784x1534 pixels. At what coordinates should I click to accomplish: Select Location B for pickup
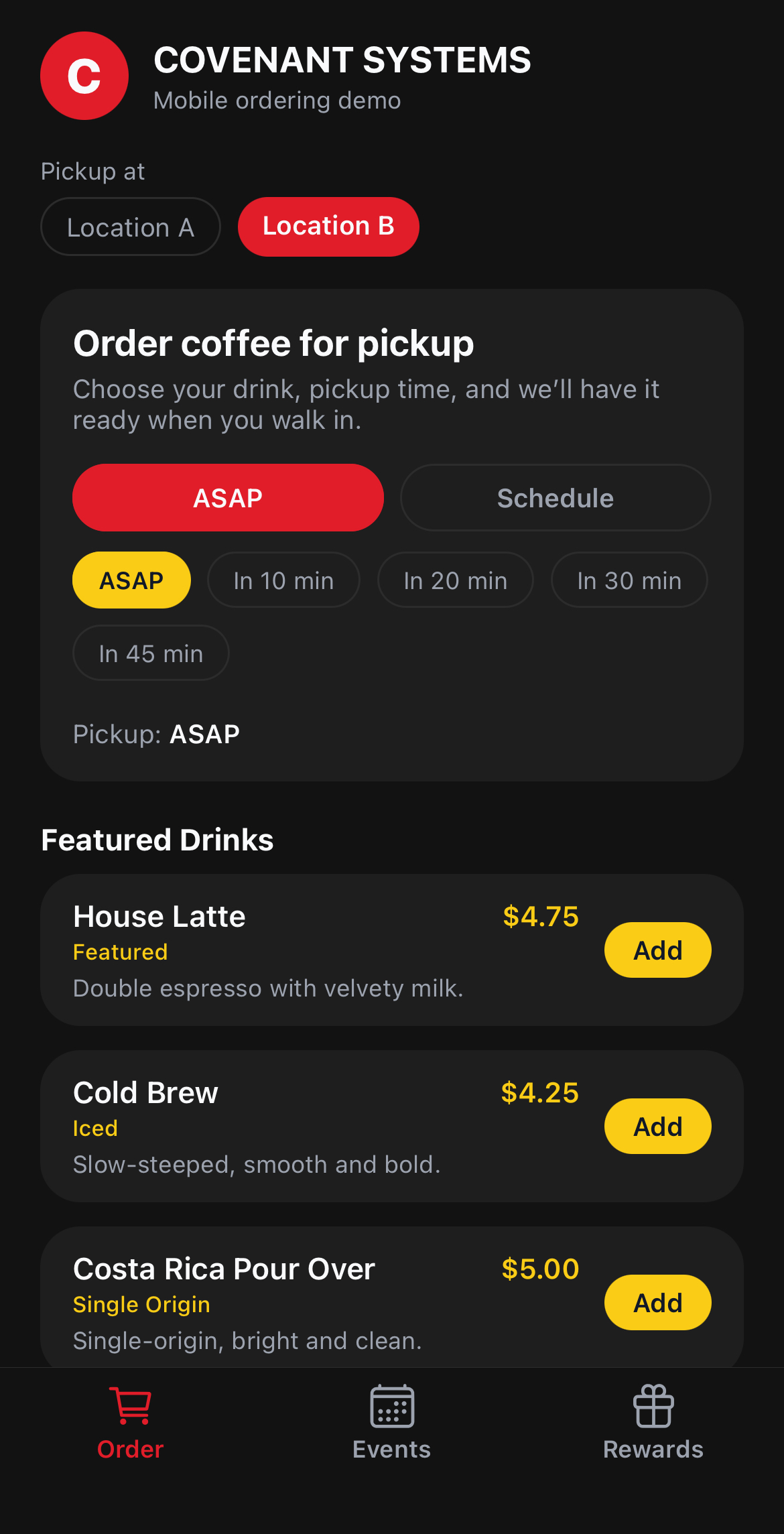click(328, 227)
